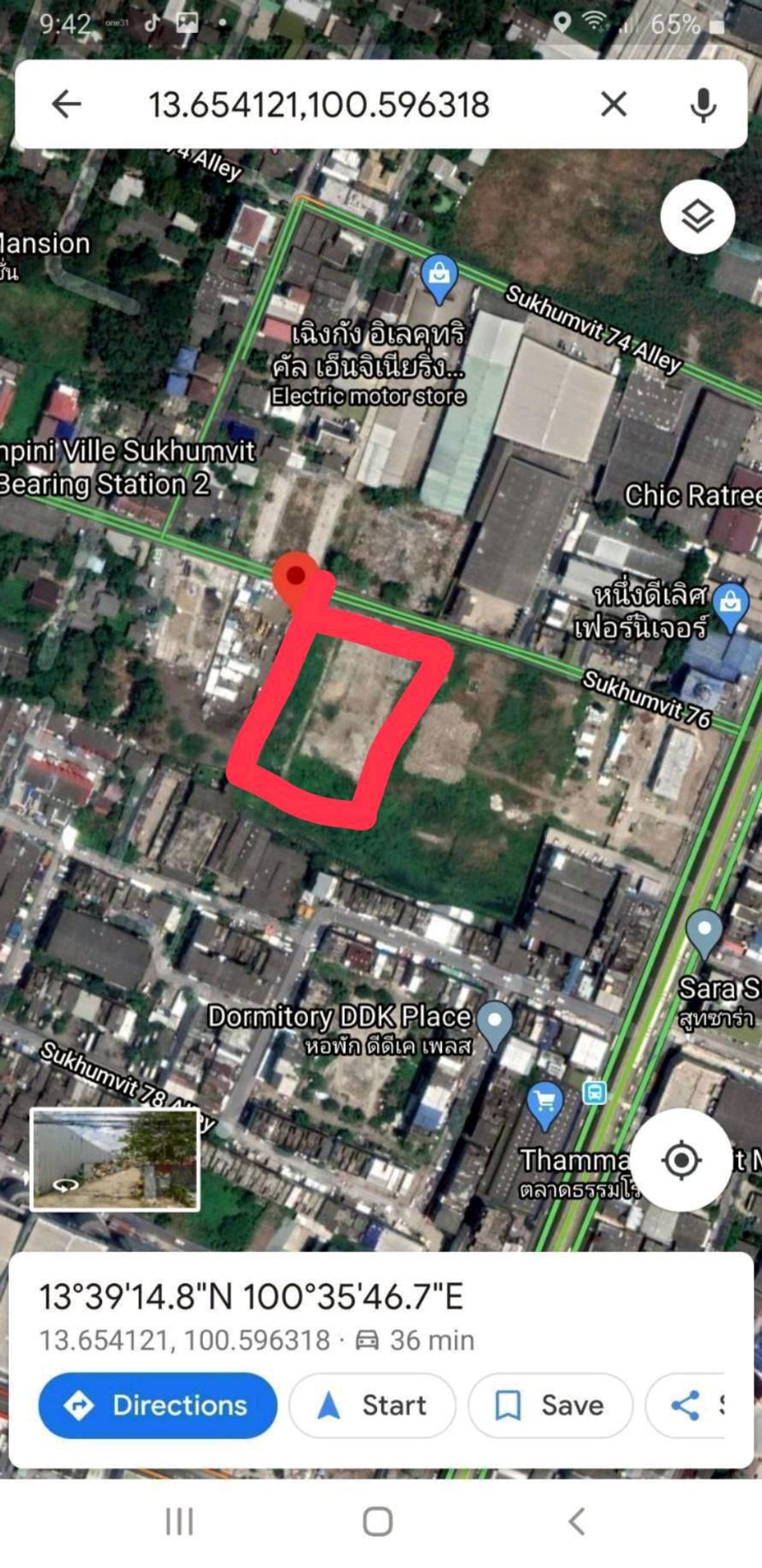This screenshot has height=1568, width=762.
Task: Save this pinned location
Action: 550,1405
